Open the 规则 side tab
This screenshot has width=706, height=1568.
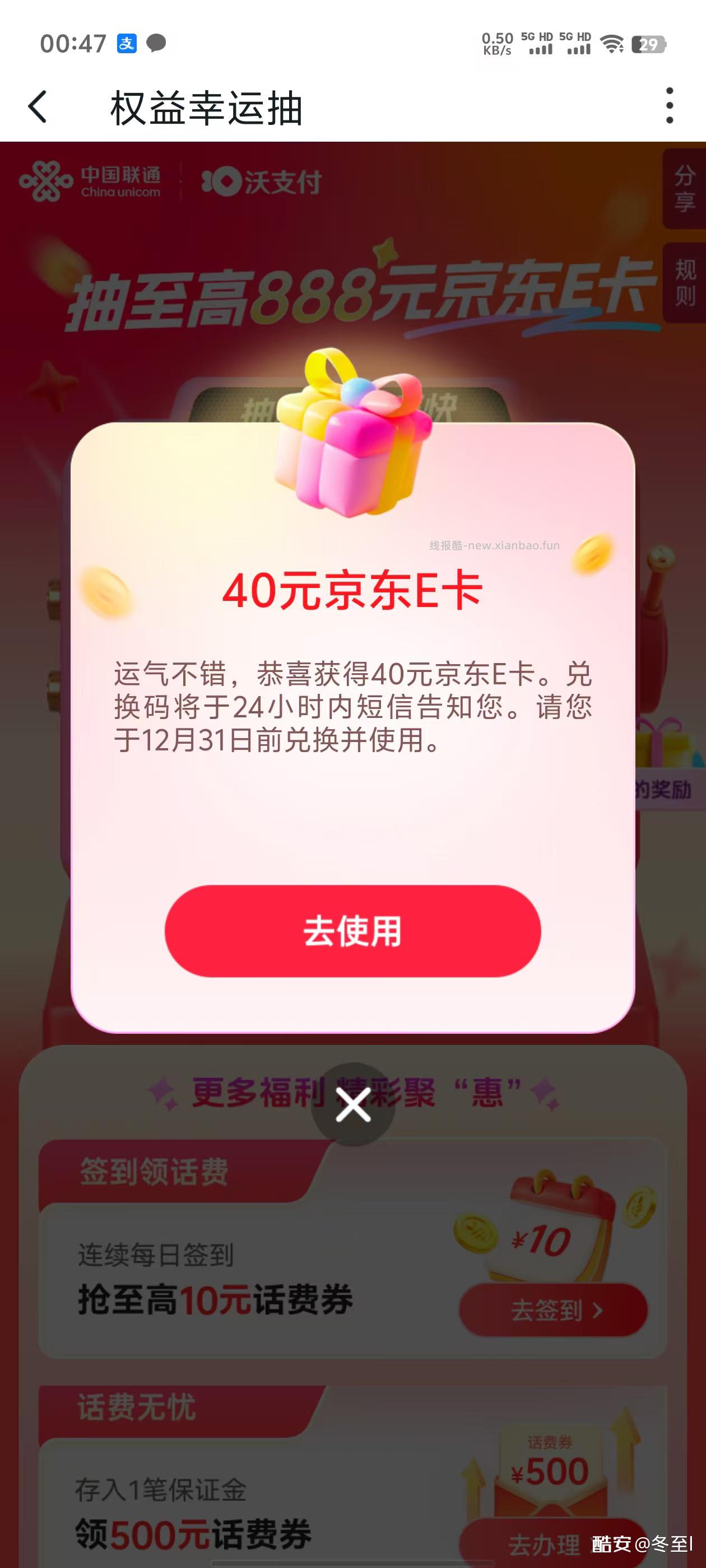point(684,282)
